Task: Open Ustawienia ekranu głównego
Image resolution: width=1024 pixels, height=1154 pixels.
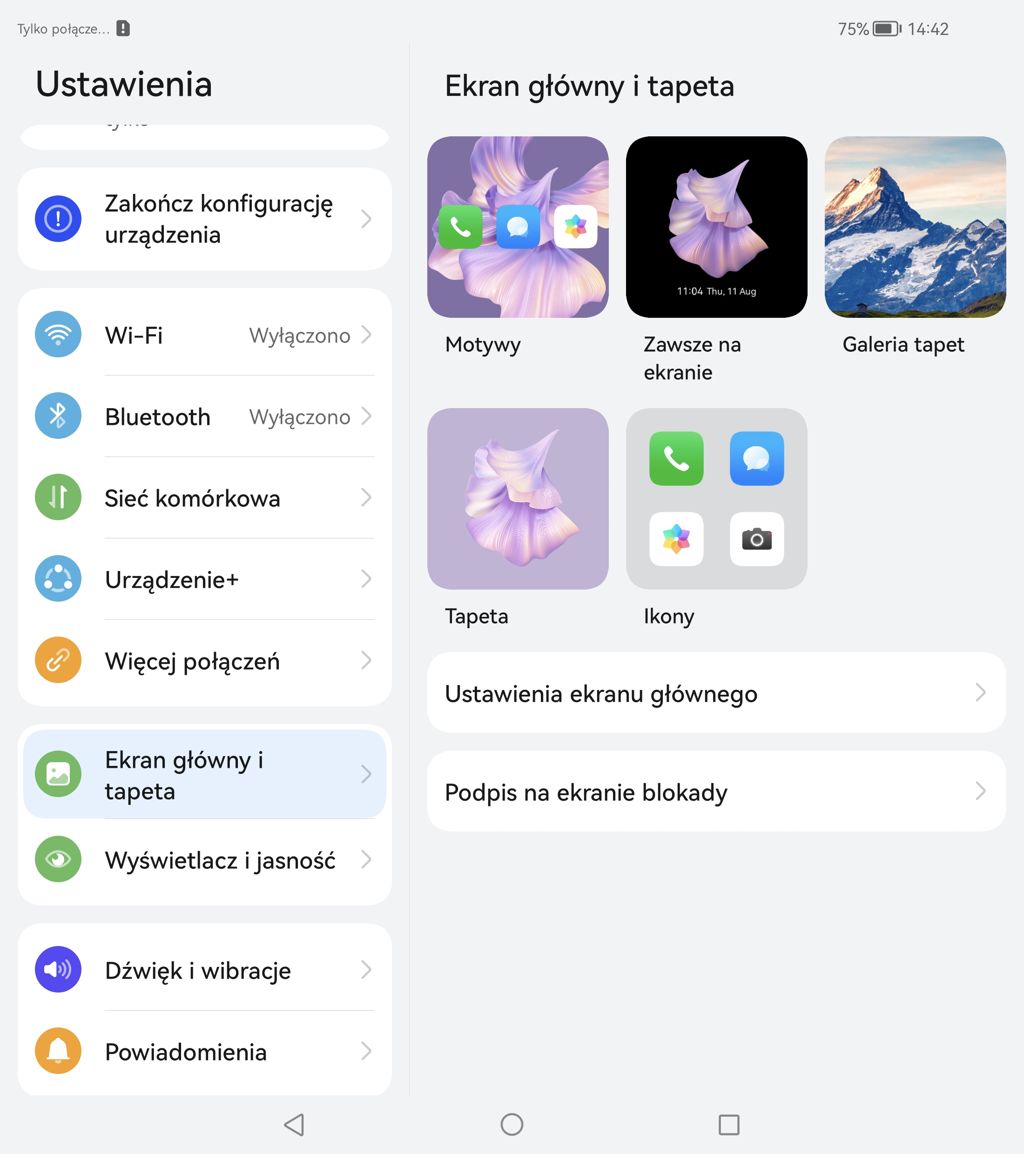Action: pos(716,693)
